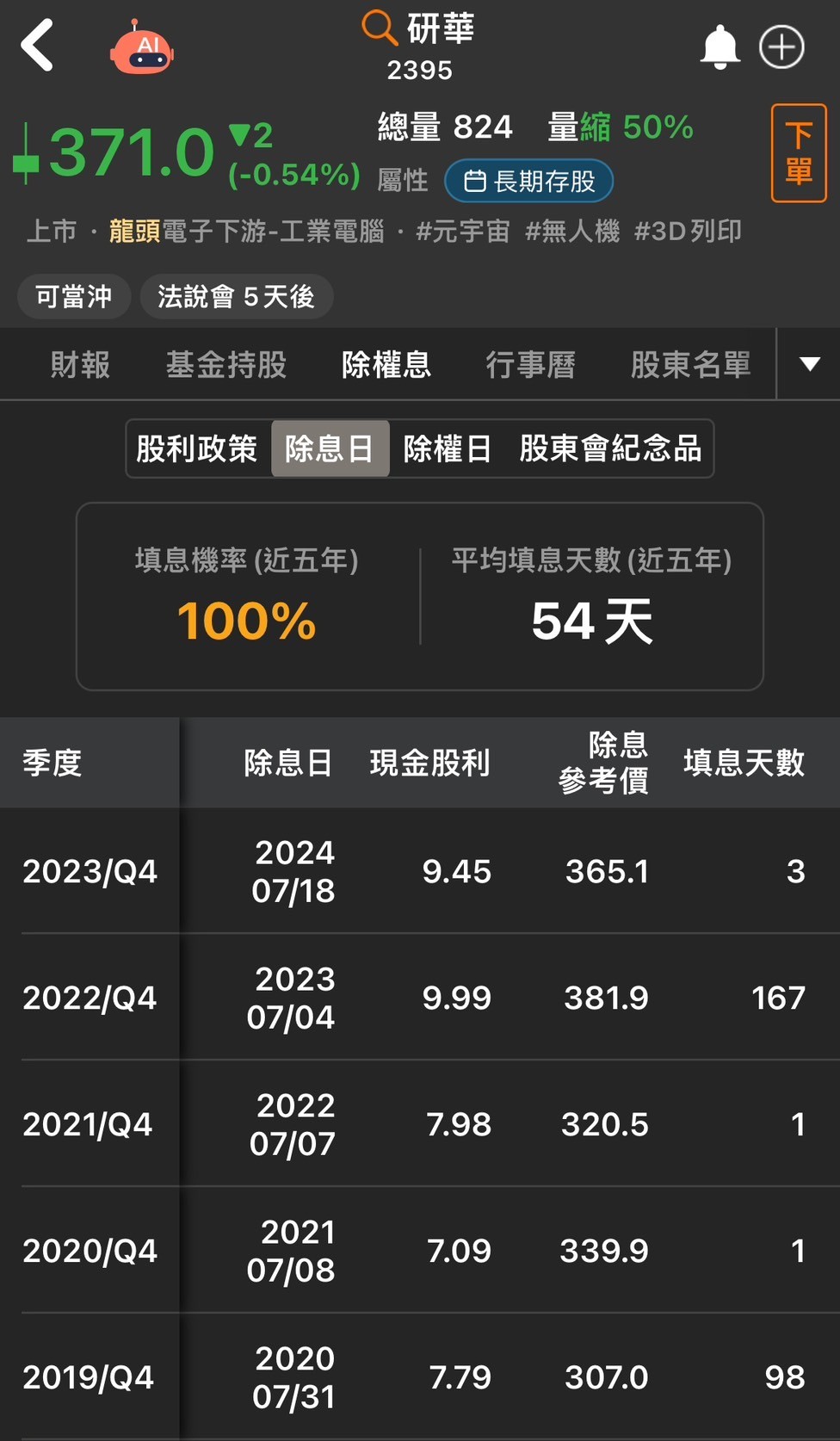Tap the 可當沖 chip
The width and height of the screenshot is (840, 1441).
point(74,296)
